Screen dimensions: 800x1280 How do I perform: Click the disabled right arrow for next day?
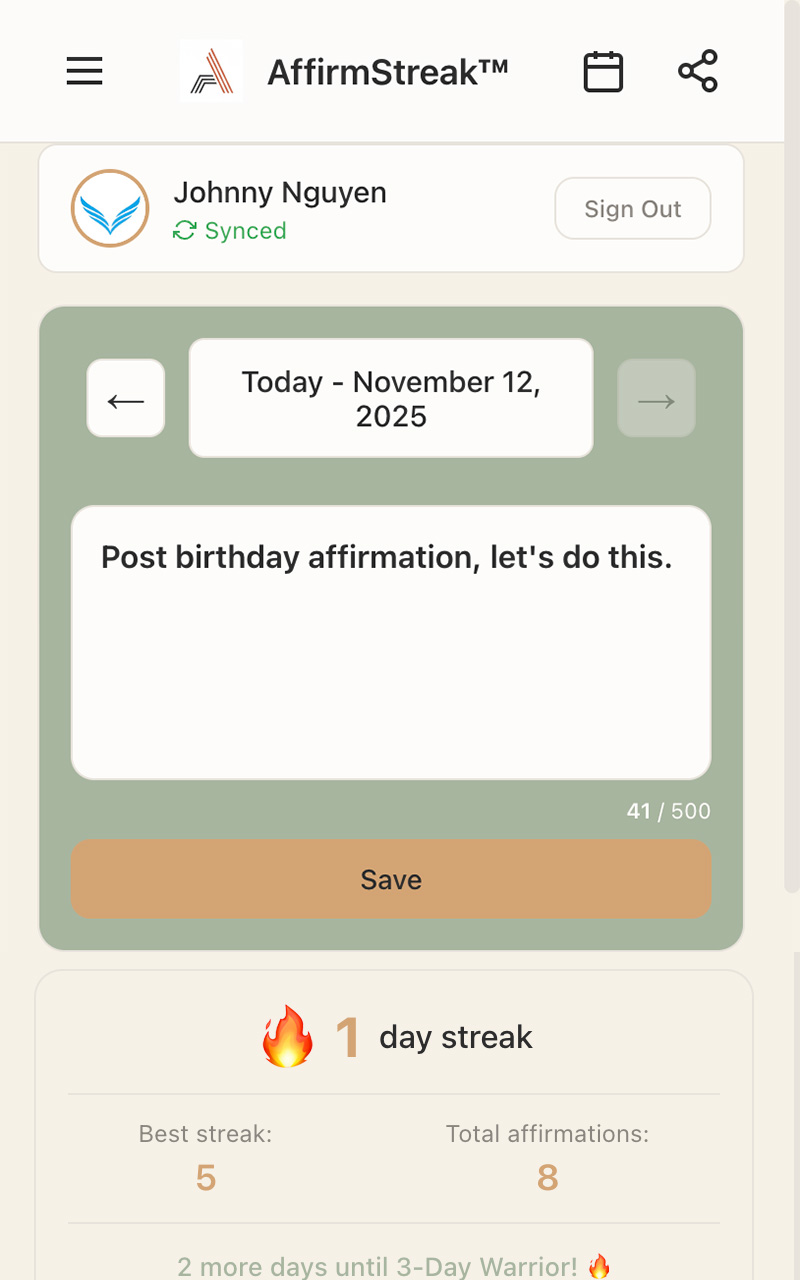tap(656, 398)
